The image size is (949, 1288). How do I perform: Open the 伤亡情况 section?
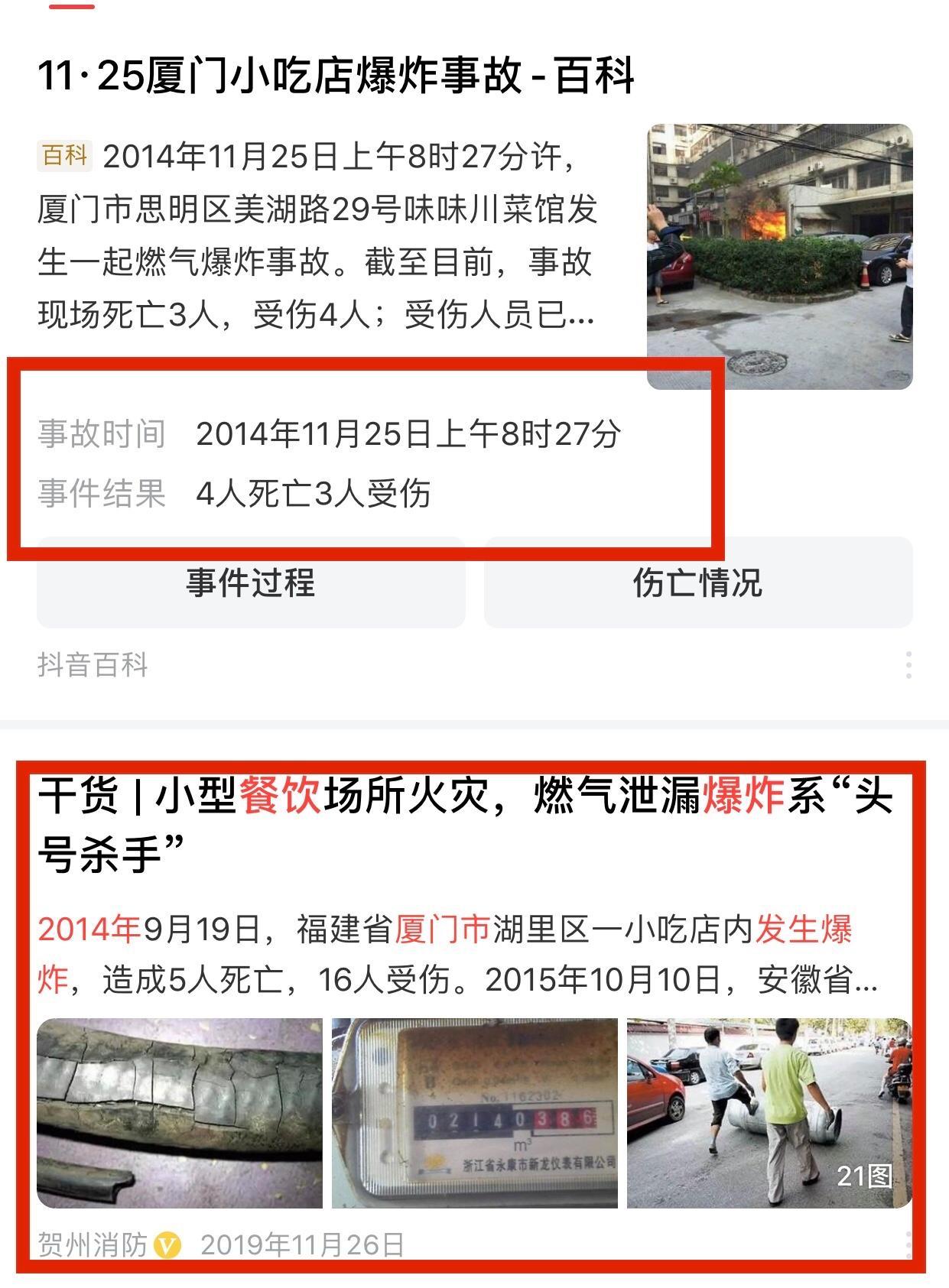[x=697, y=583]
